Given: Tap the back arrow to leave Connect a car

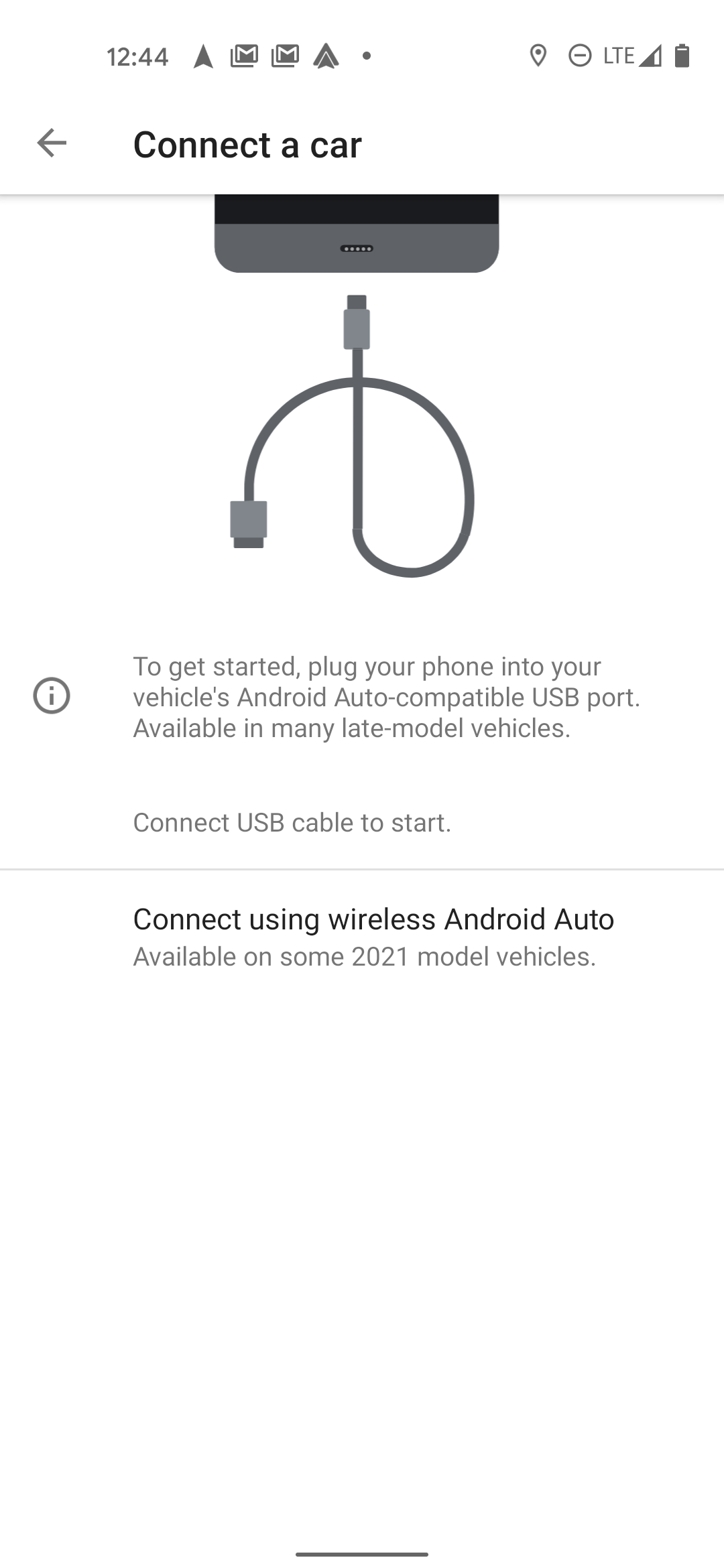Looking at the screenshot, I should (x=50, y=143).
